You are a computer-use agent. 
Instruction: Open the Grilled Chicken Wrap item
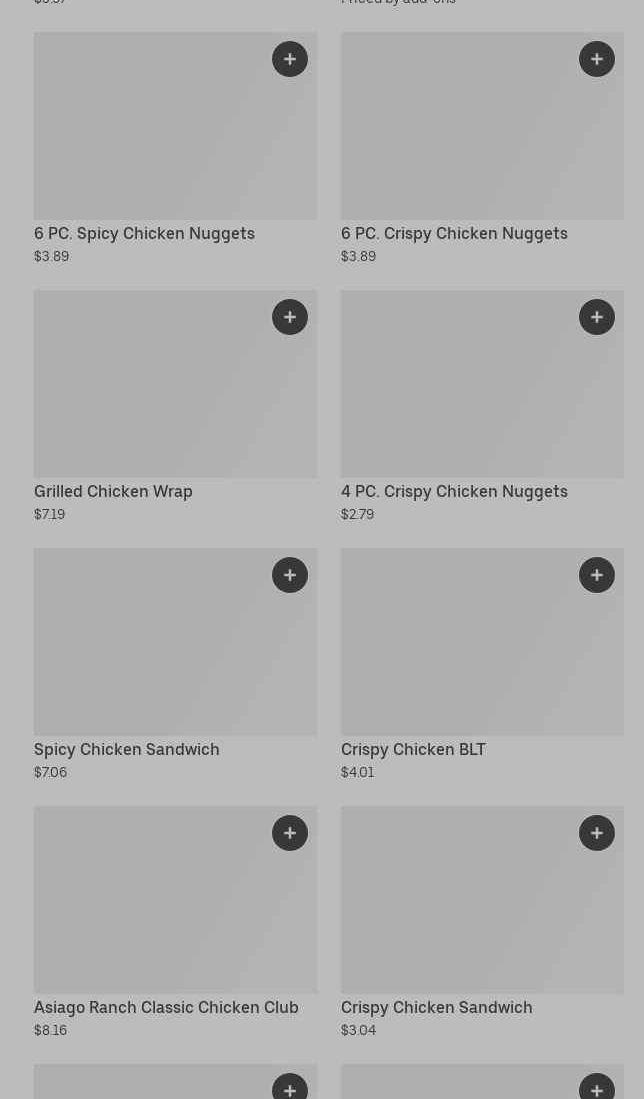[150, 398]
